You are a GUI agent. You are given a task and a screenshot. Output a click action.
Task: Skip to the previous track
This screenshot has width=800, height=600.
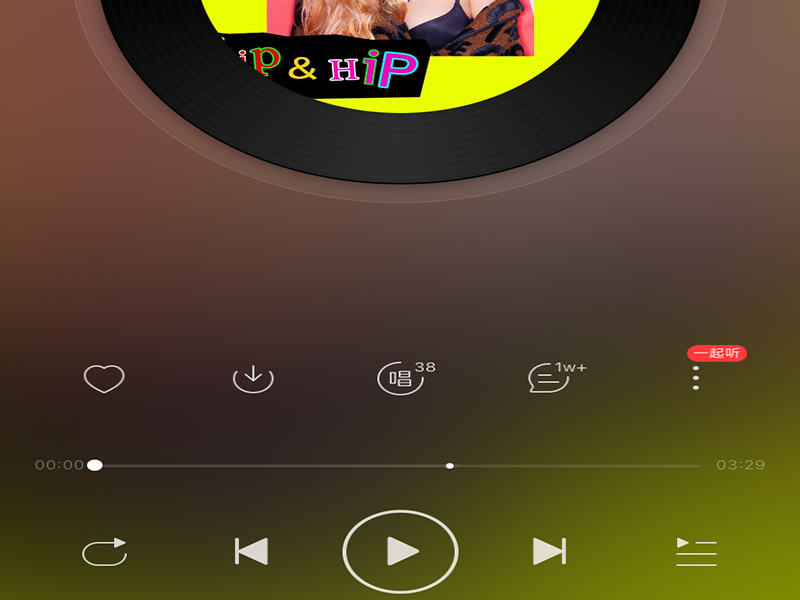click(x=251, y=551)
